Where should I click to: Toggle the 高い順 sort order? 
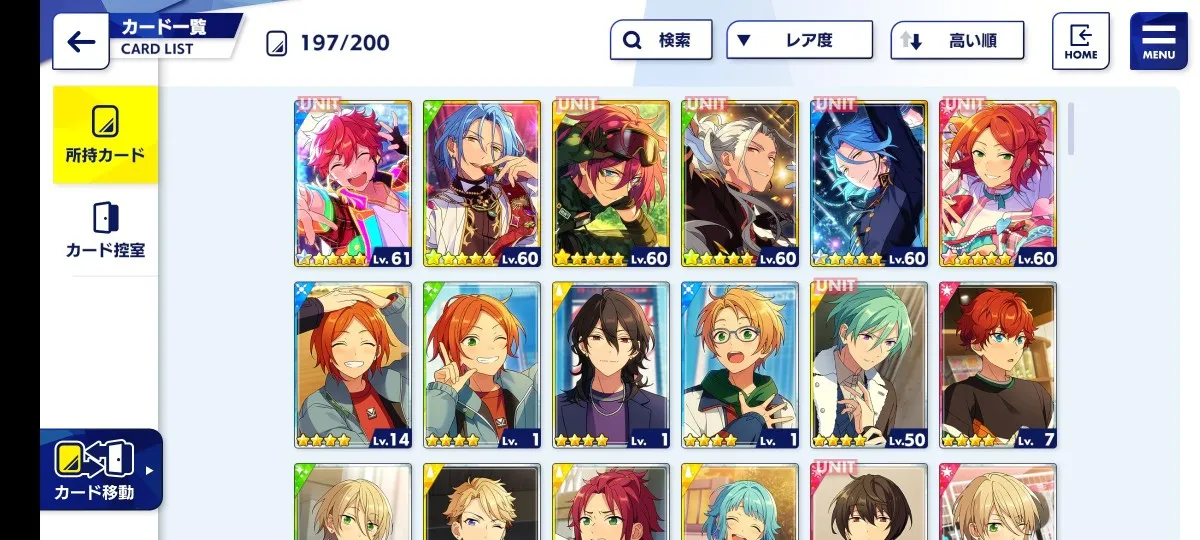[x=957, y=41]
